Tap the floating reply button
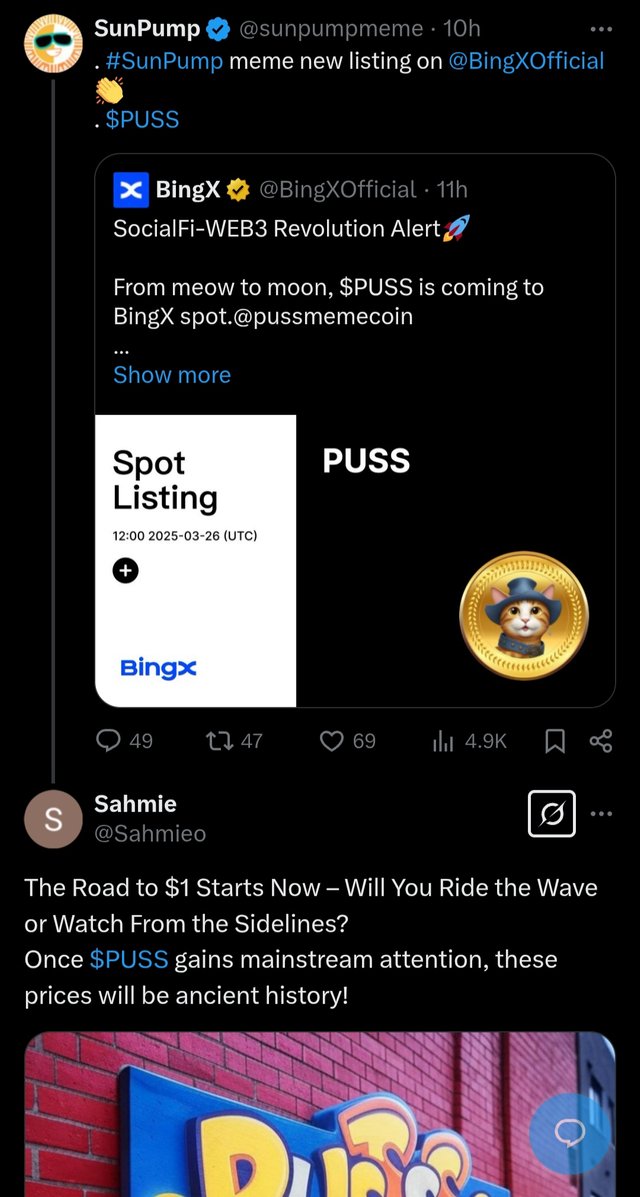 (570, 1133)
